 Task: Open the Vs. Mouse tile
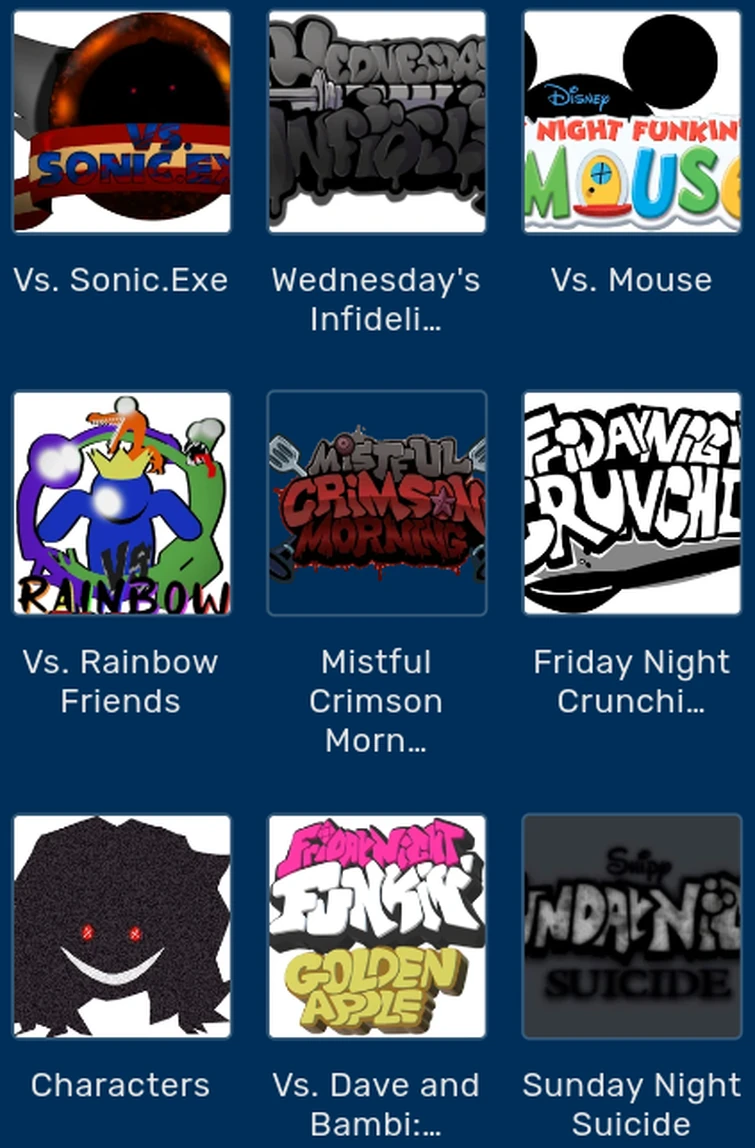click(x=632, y=122)
